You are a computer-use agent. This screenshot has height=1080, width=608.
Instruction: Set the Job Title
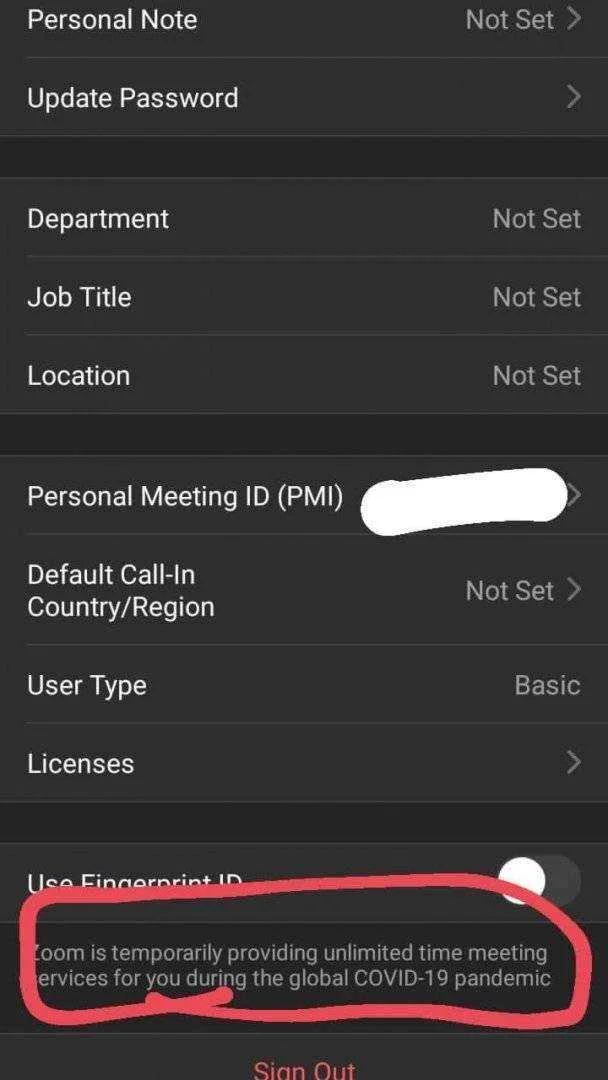click(x=304, y=297)
